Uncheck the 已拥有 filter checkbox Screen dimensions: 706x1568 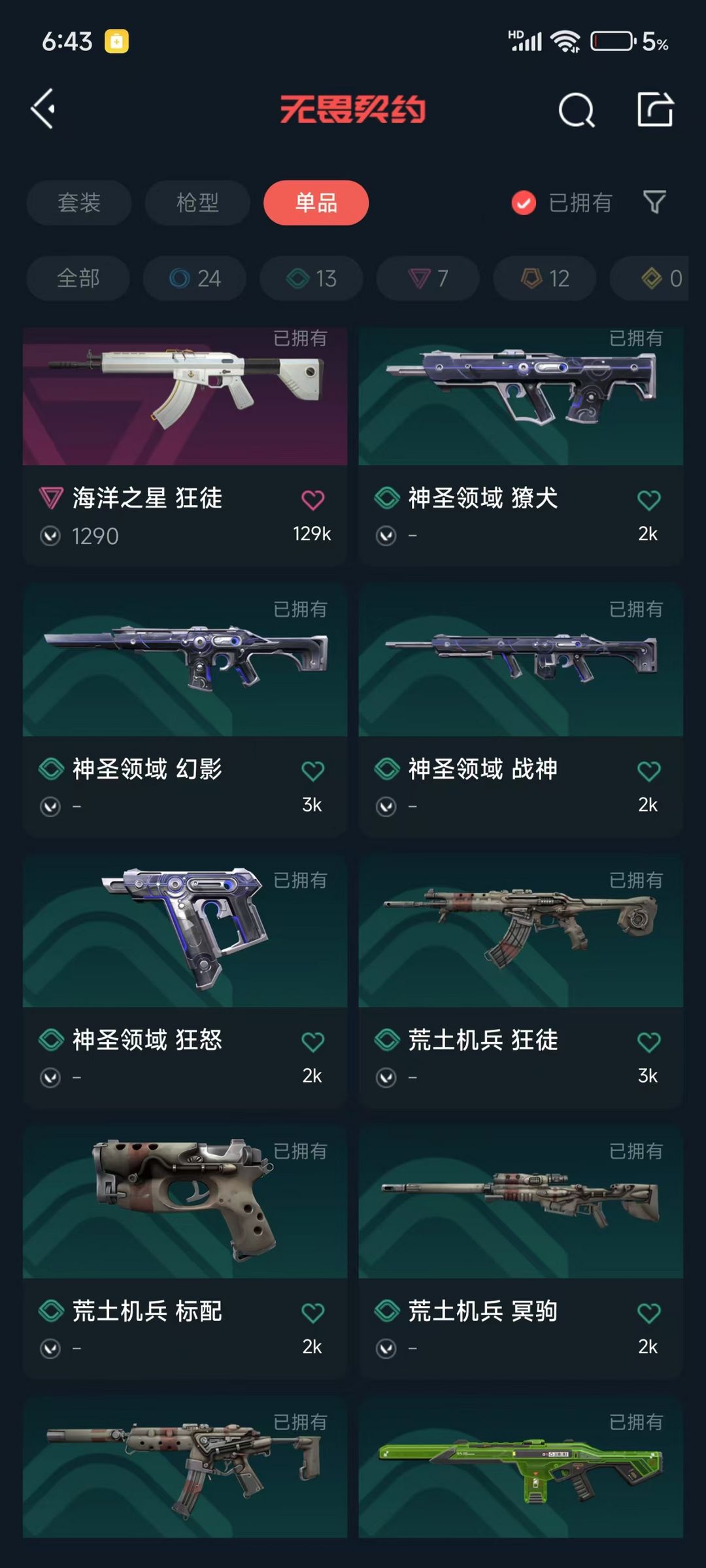tap(524, 203)
